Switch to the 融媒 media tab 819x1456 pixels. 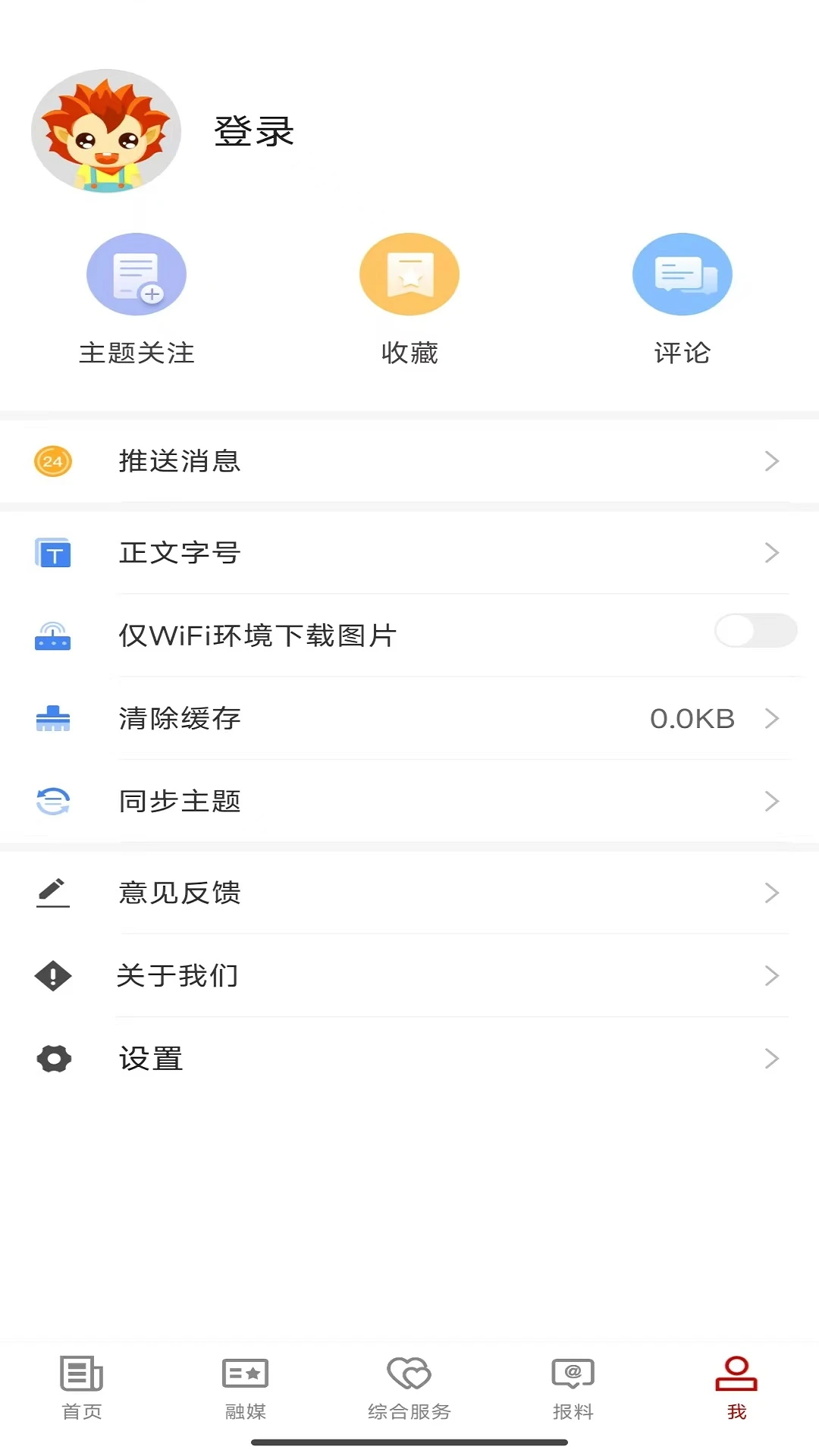[244, 1392]
